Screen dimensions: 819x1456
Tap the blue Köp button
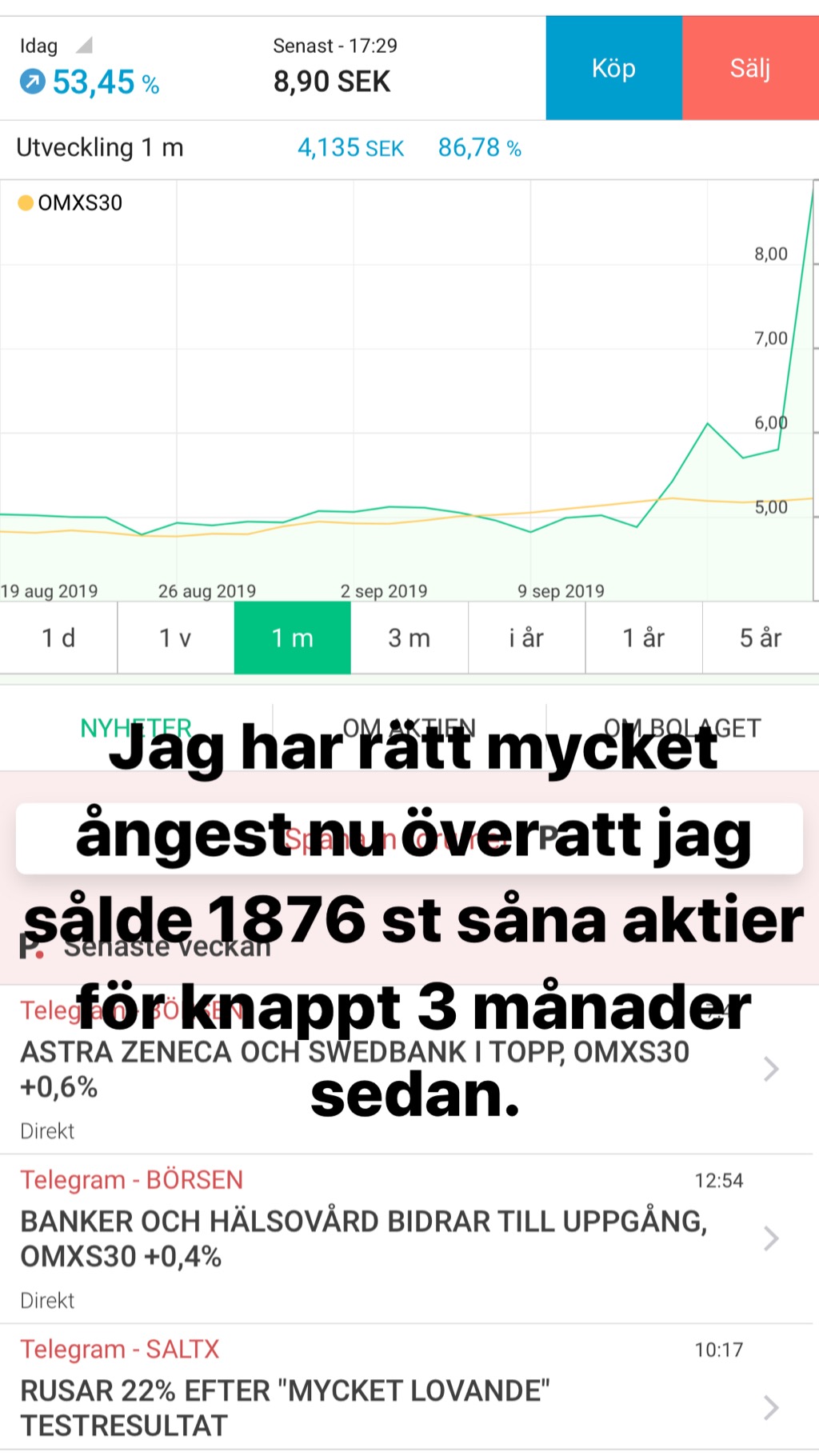pos(614,68)
